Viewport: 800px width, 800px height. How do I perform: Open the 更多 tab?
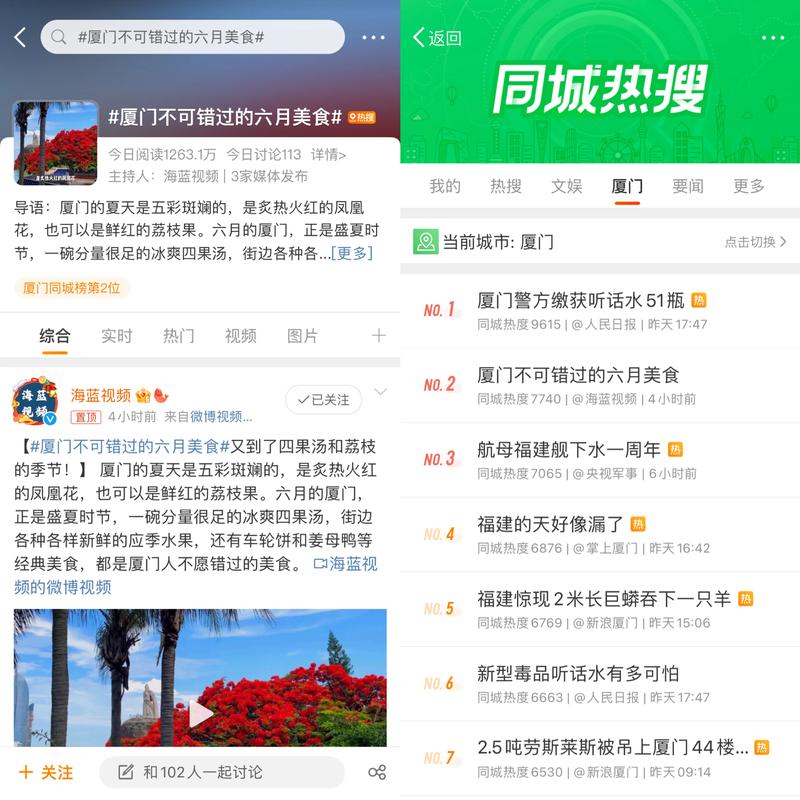coord(748,186)
